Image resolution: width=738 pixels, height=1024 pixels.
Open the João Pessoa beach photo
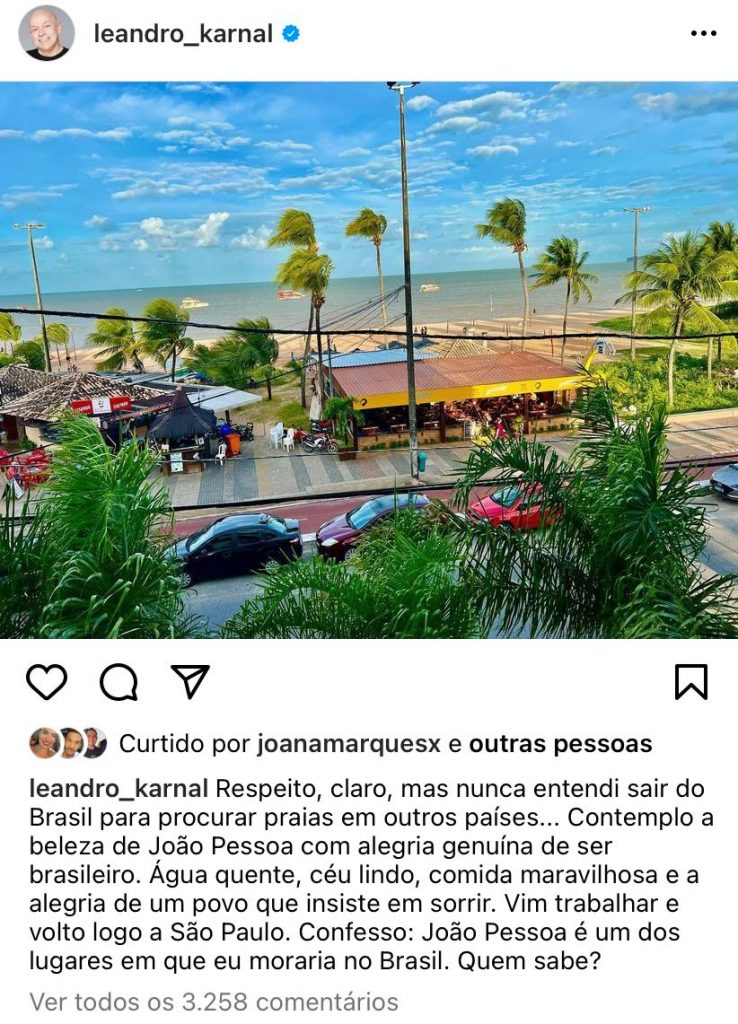[x=369, y=360]
